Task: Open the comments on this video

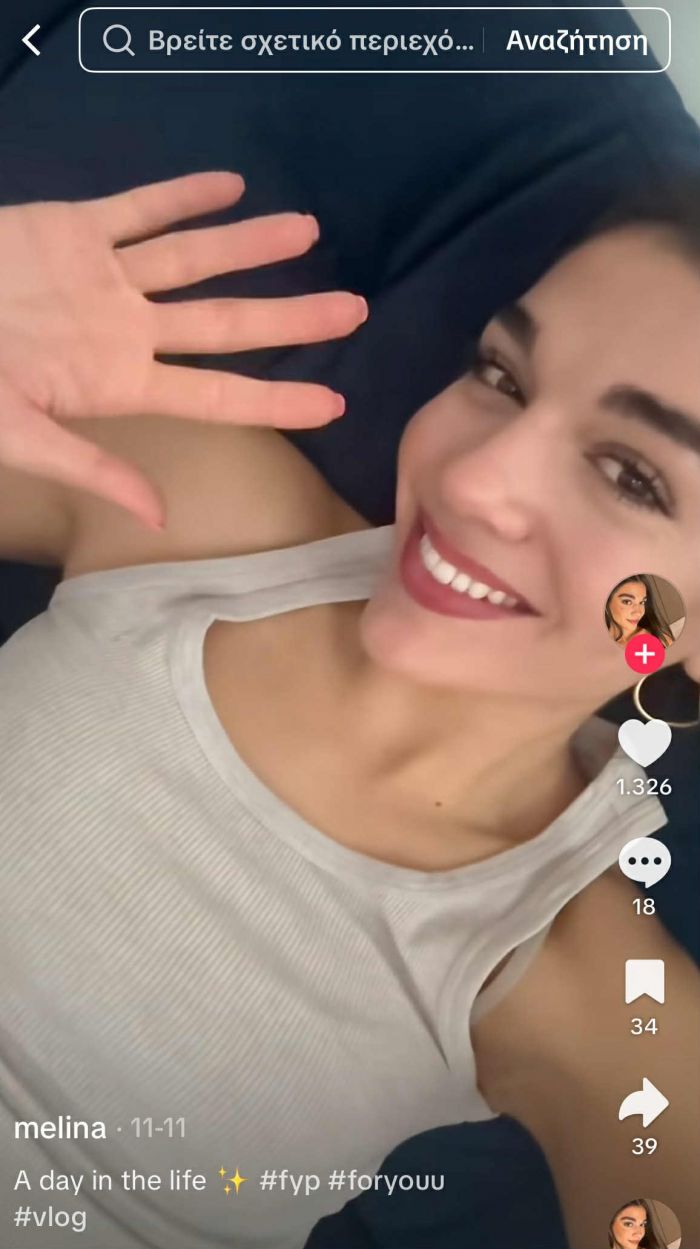Action: tap(644, 862)
